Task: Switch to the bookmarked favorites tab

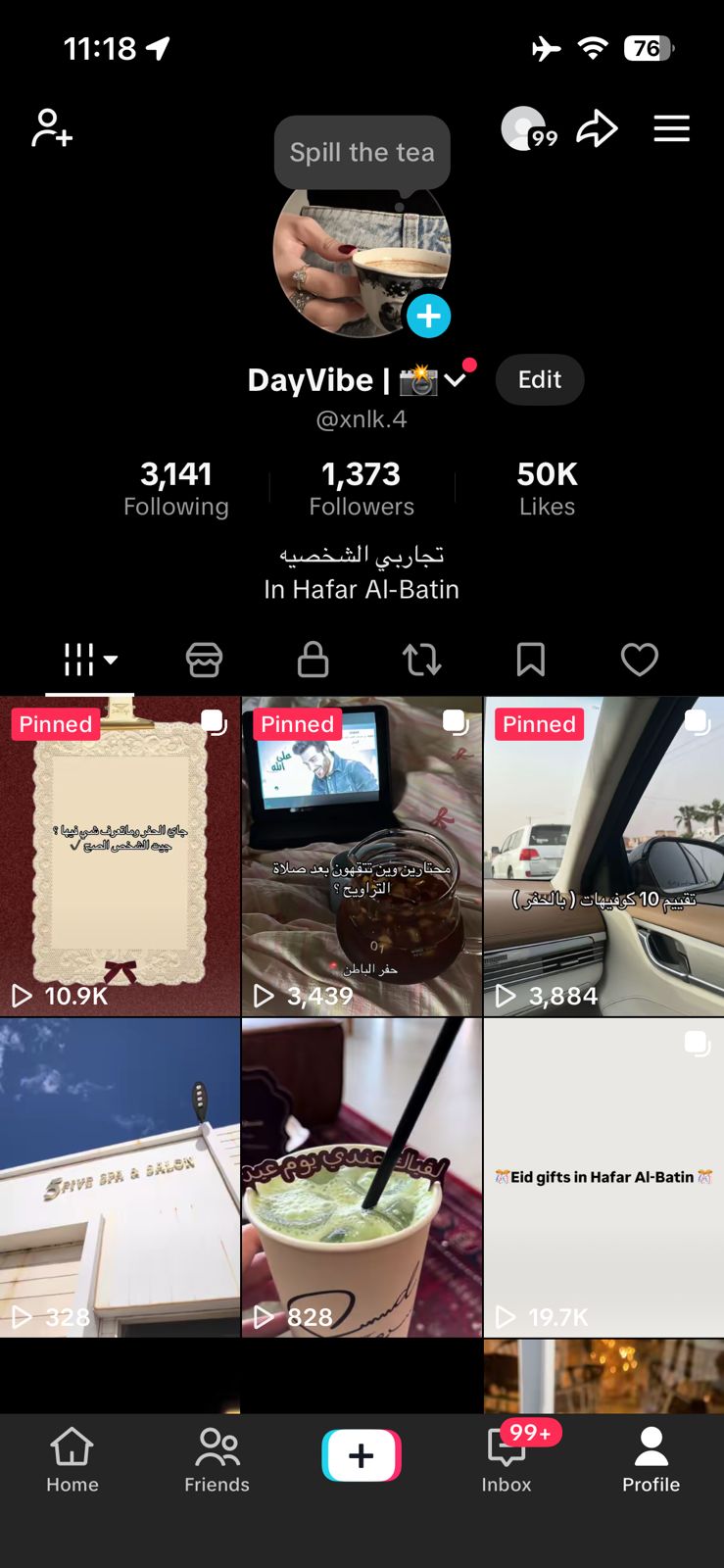Action: pyautogui.click(x=530, y=660)
